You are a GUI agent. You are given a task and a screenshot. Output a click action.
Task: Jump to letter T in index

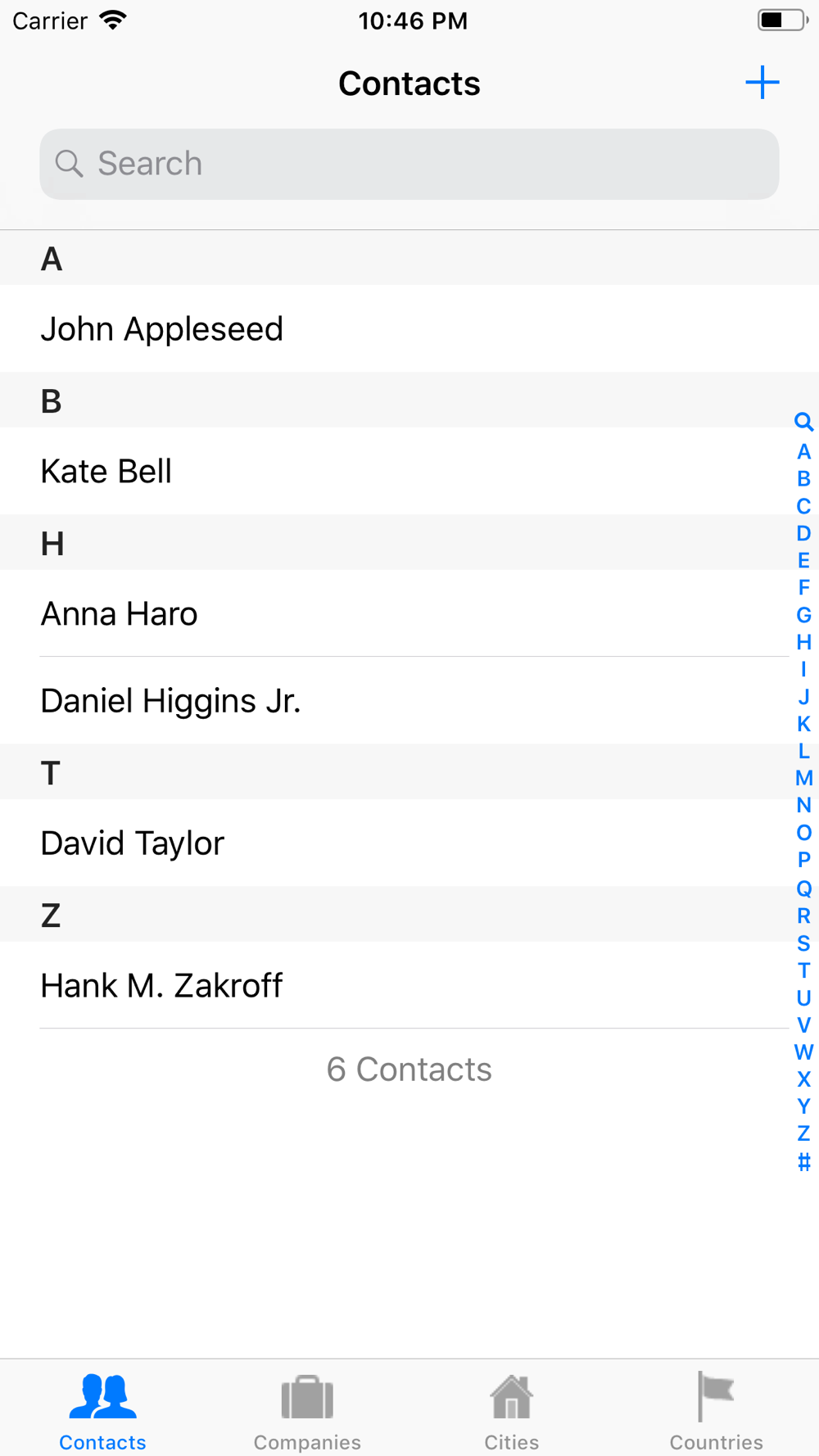[x=803, y=970]
